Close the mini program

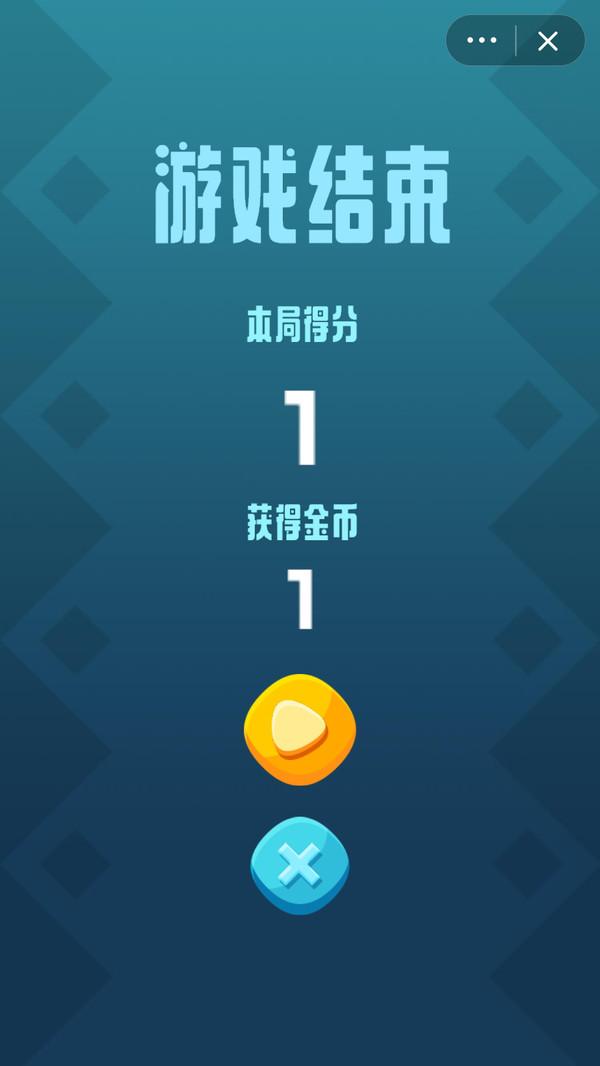(x=548, y=41)
